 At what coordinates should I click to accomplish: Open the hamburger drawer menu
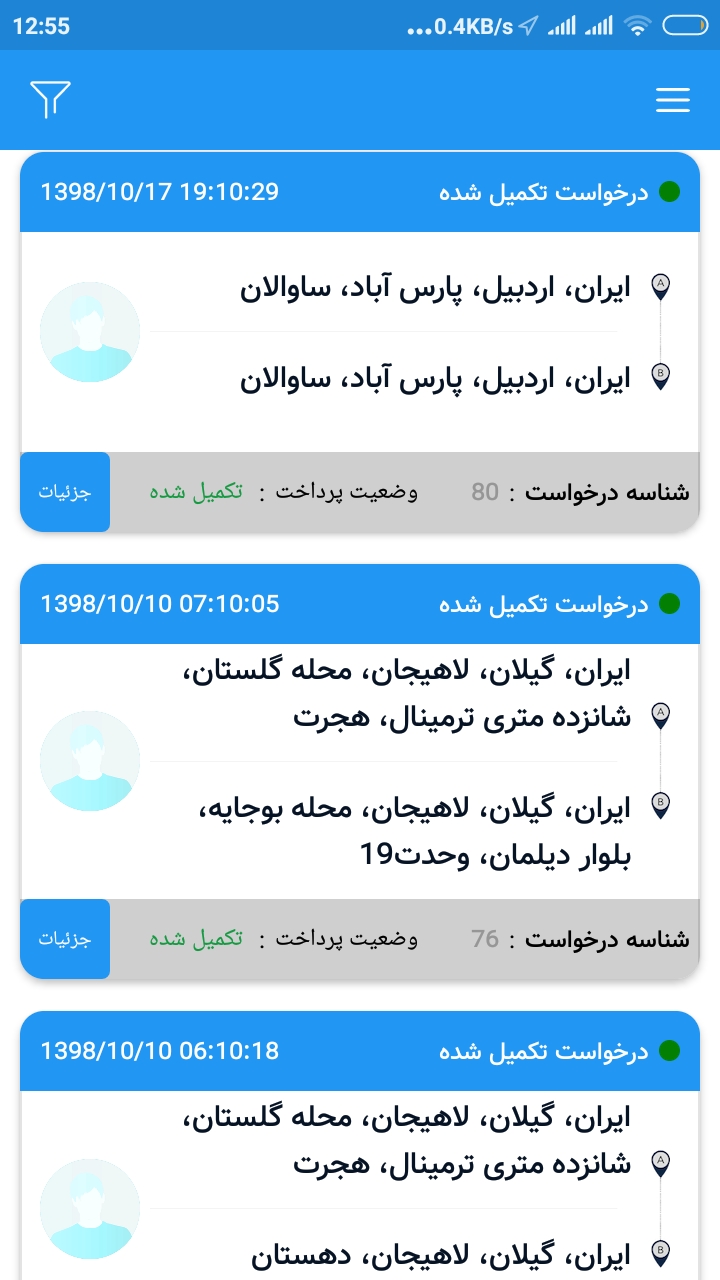pyautogui.click(x=673, y=100)
